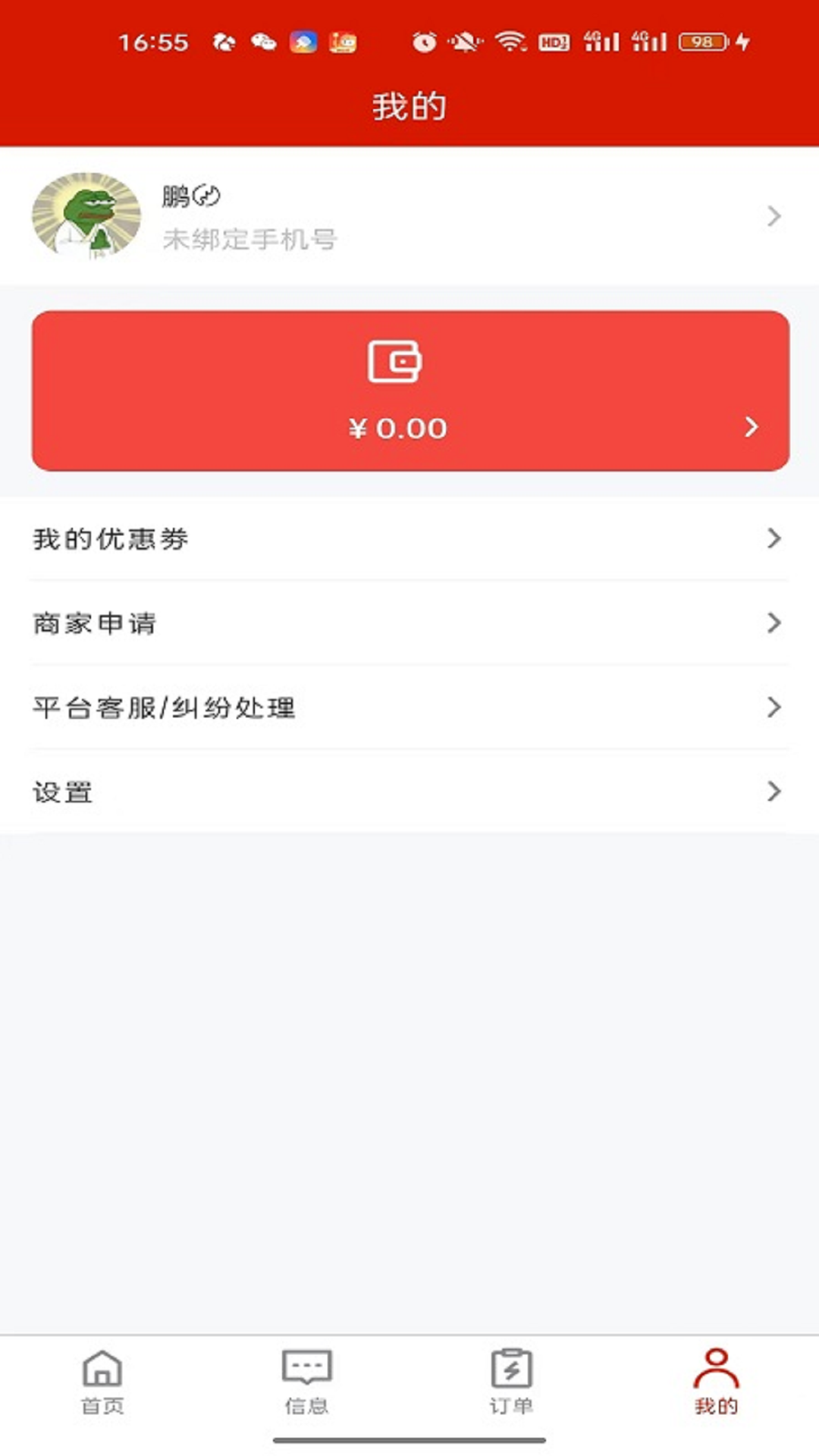The height and width of the screenshot is (1456, 819).
Task: Open 设置
Action: [x=409, y=792]
